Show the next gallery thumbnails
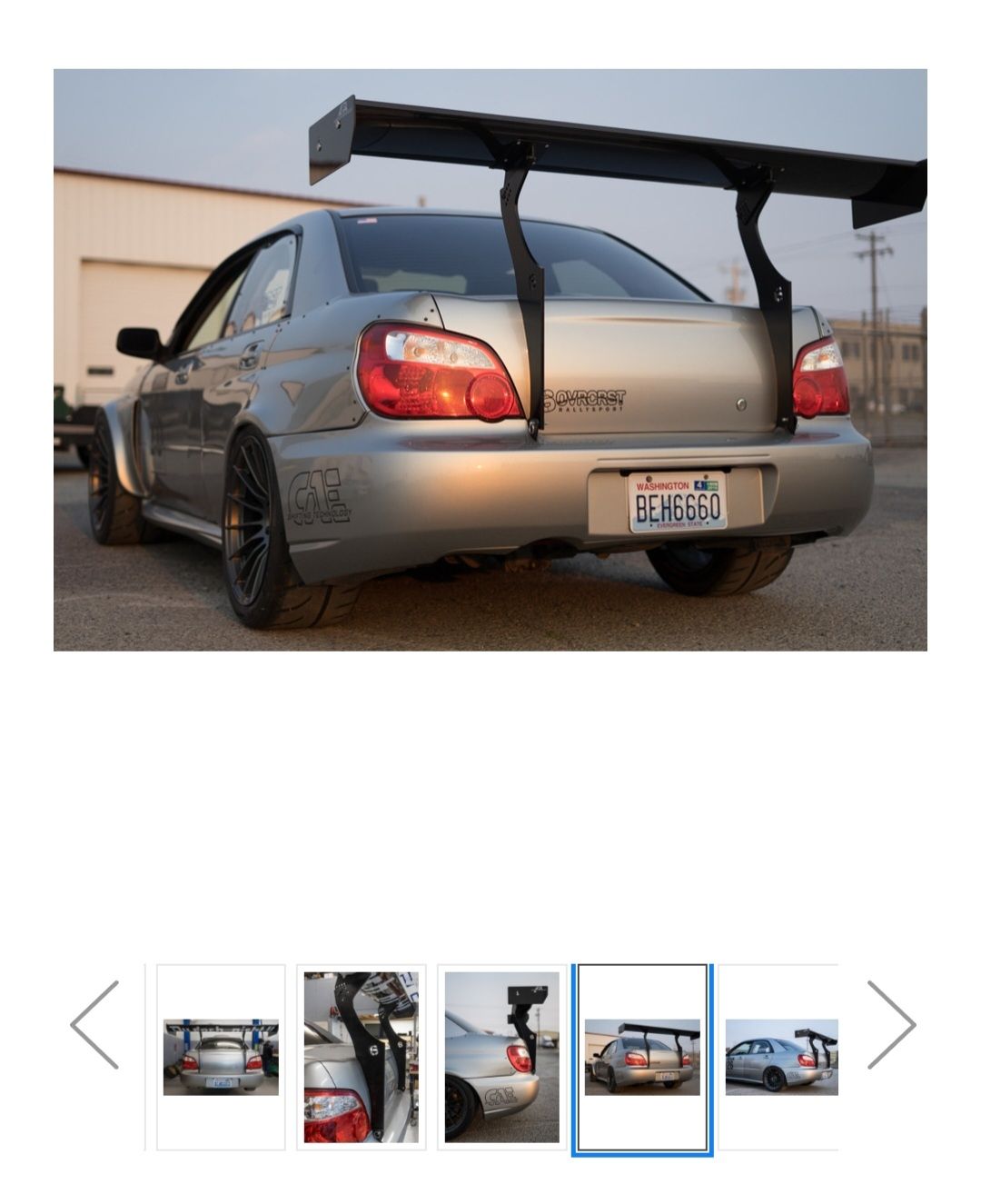Screen dimensions: 981x1204 [891, 1024]
